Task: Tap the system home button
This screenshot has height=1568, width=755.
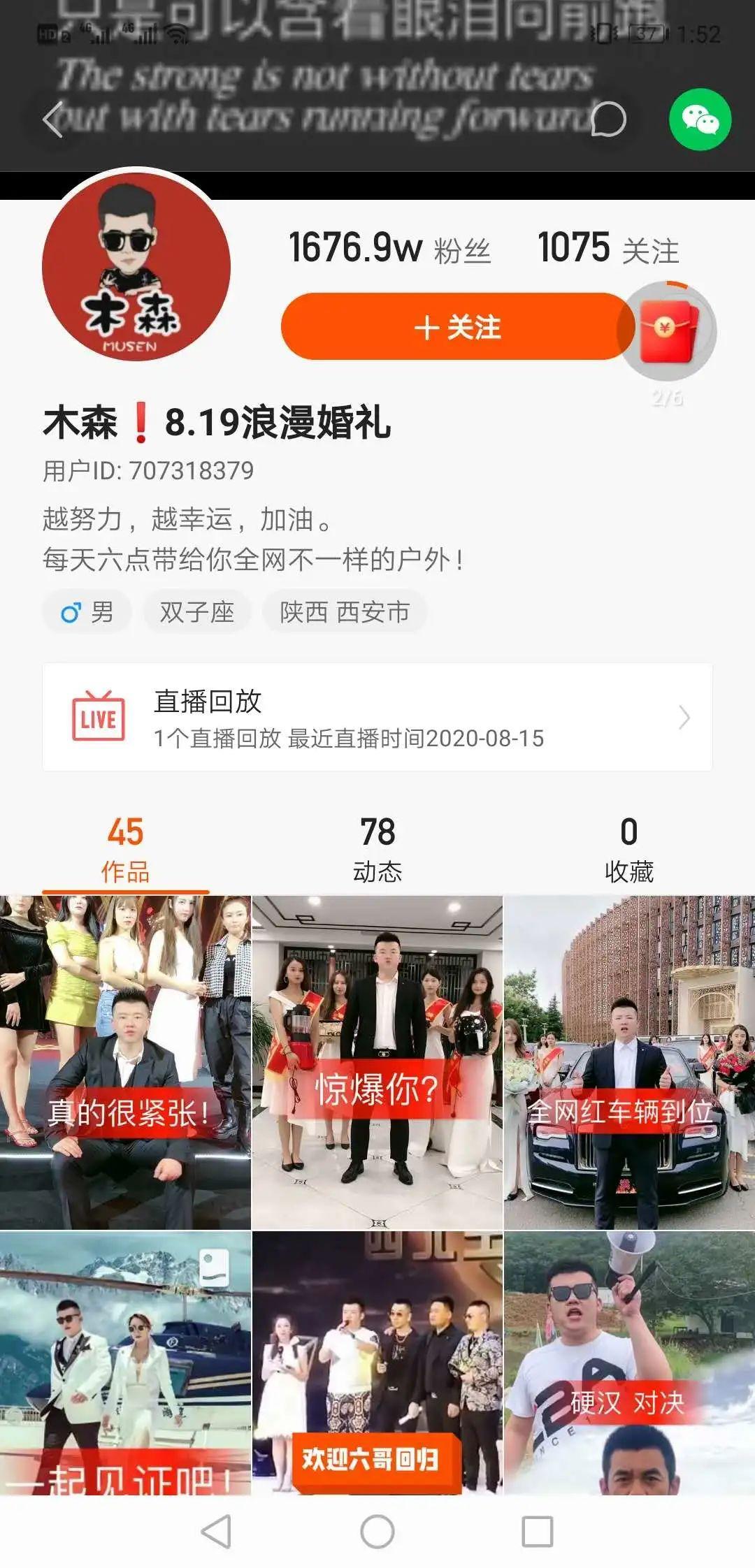Action: click(x=377, y=1532)
